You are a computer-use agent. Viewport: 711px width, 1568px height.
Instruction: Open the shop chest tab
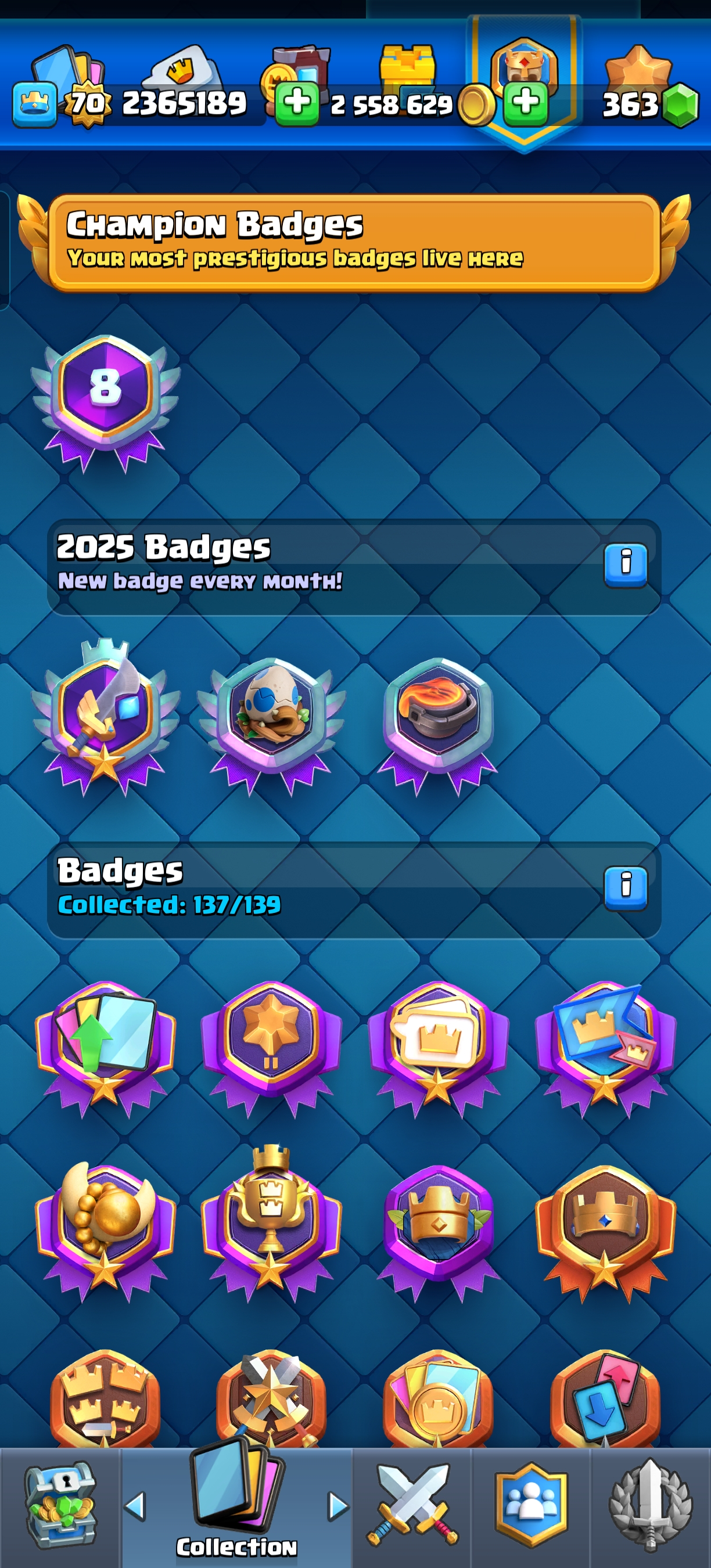click(x=60, y=1505)
